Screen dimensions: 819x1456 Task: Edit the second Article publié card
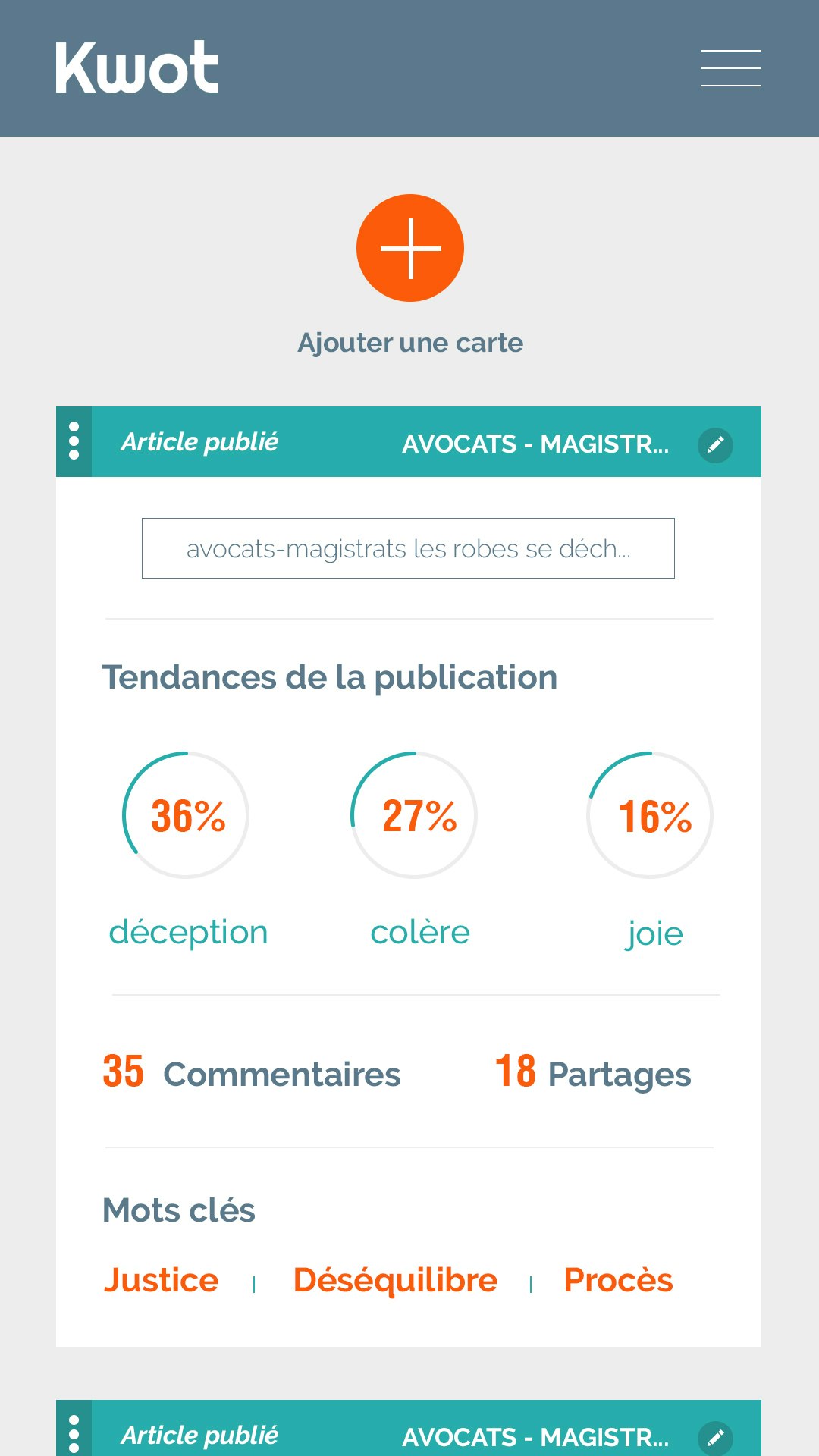(715, 1437)
